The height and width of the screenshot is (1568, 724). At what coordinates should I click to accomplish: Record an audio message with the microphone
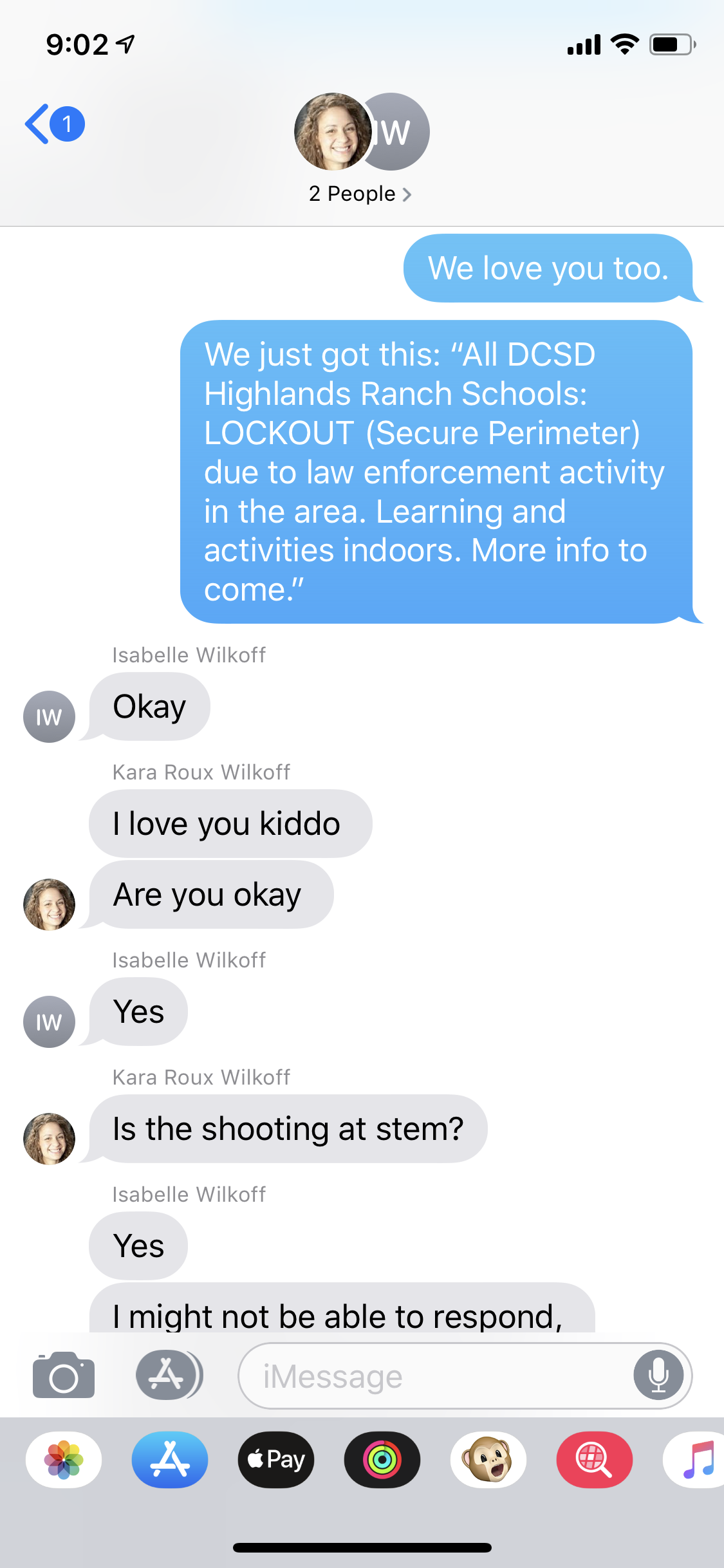pyautogui.click(x=658, y=1376)
